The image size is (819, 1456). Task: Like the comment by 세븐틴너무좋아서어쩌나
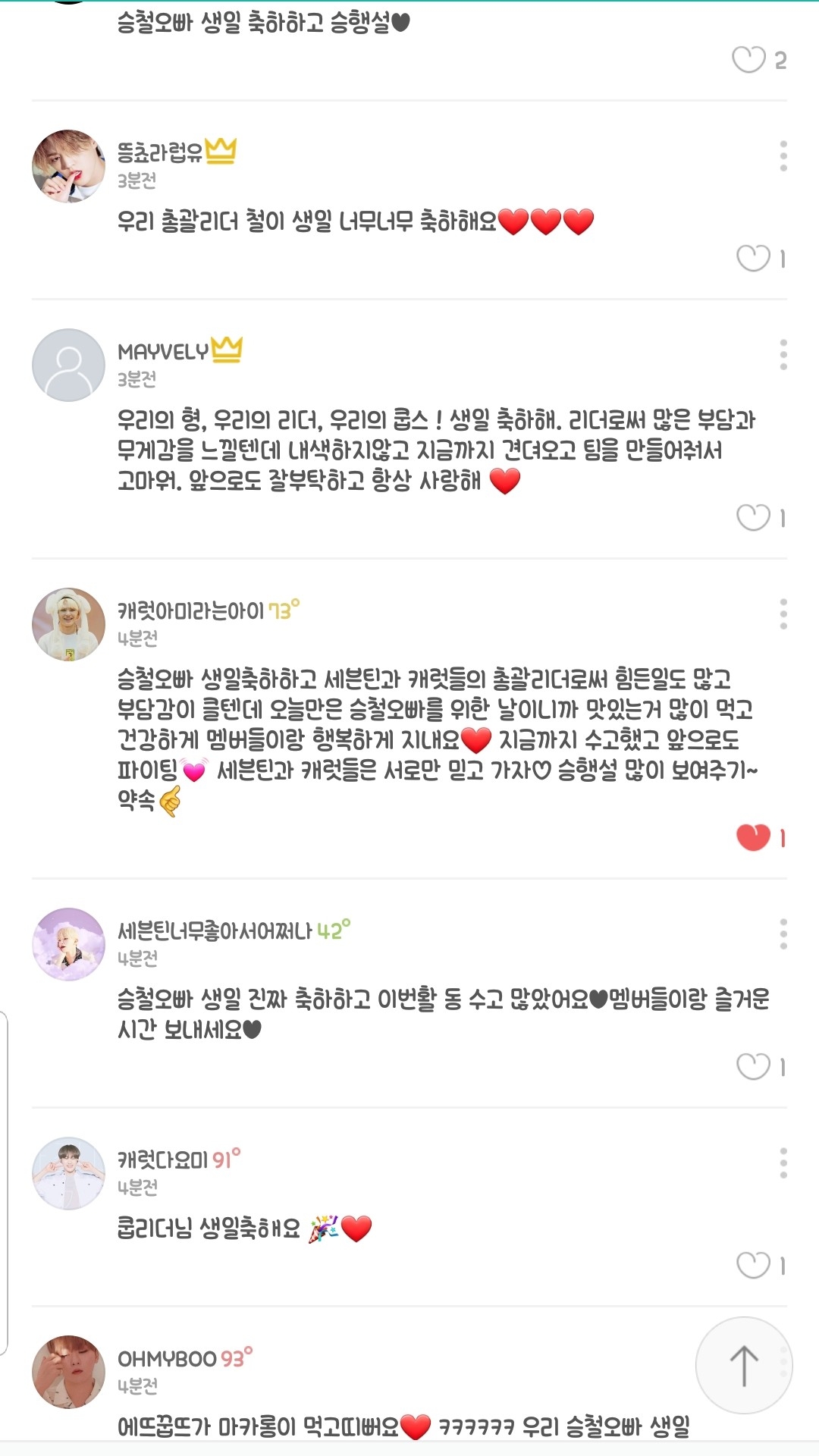[753, 1066]
